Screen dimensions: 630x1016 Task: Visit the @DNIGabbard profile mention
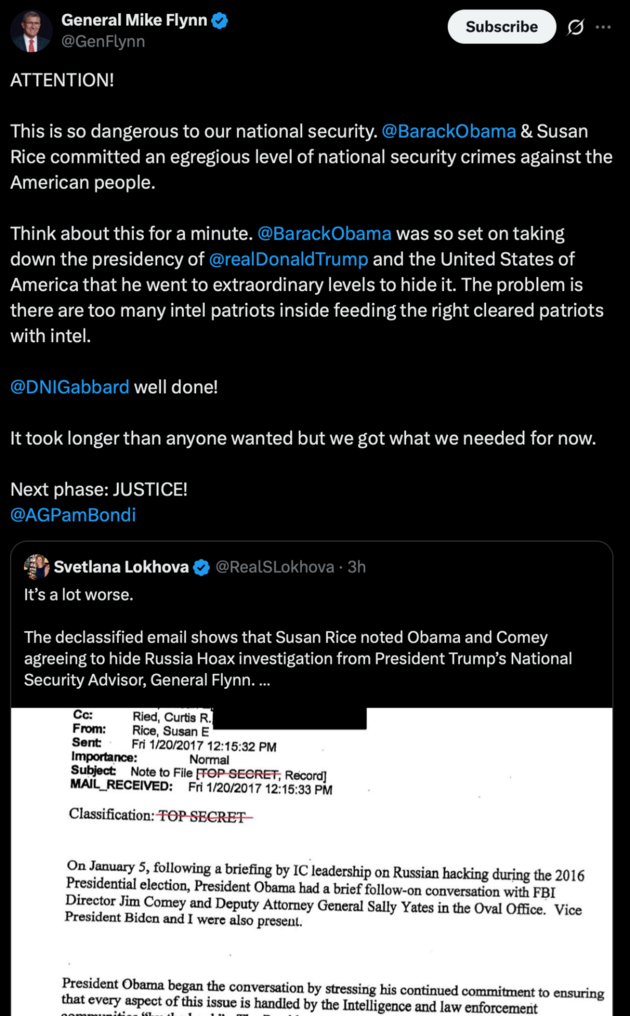[69, 386]
